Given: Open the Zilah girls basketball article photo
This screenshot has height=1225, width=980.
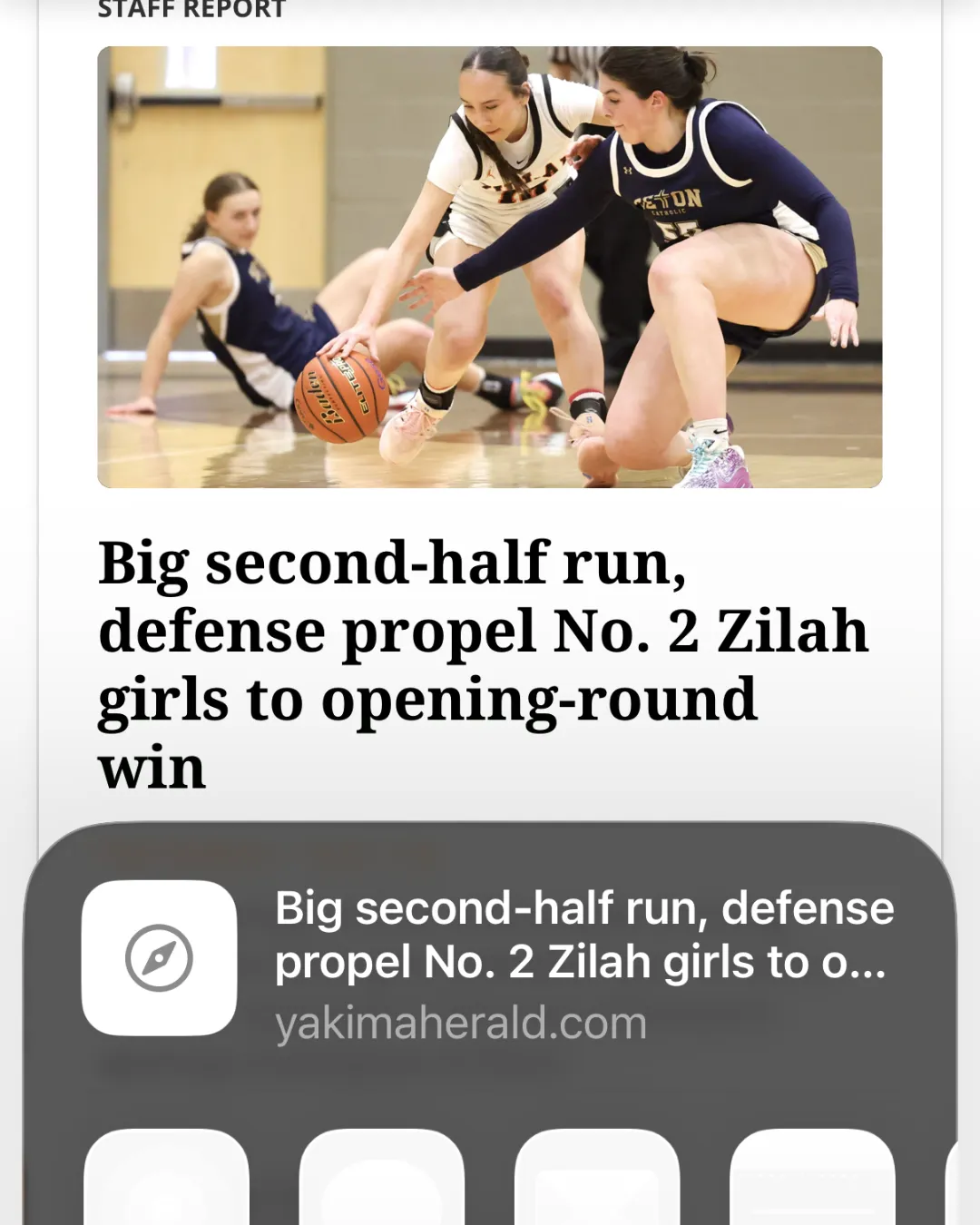Looking at the screenshot, I should [x=489, y=267].
